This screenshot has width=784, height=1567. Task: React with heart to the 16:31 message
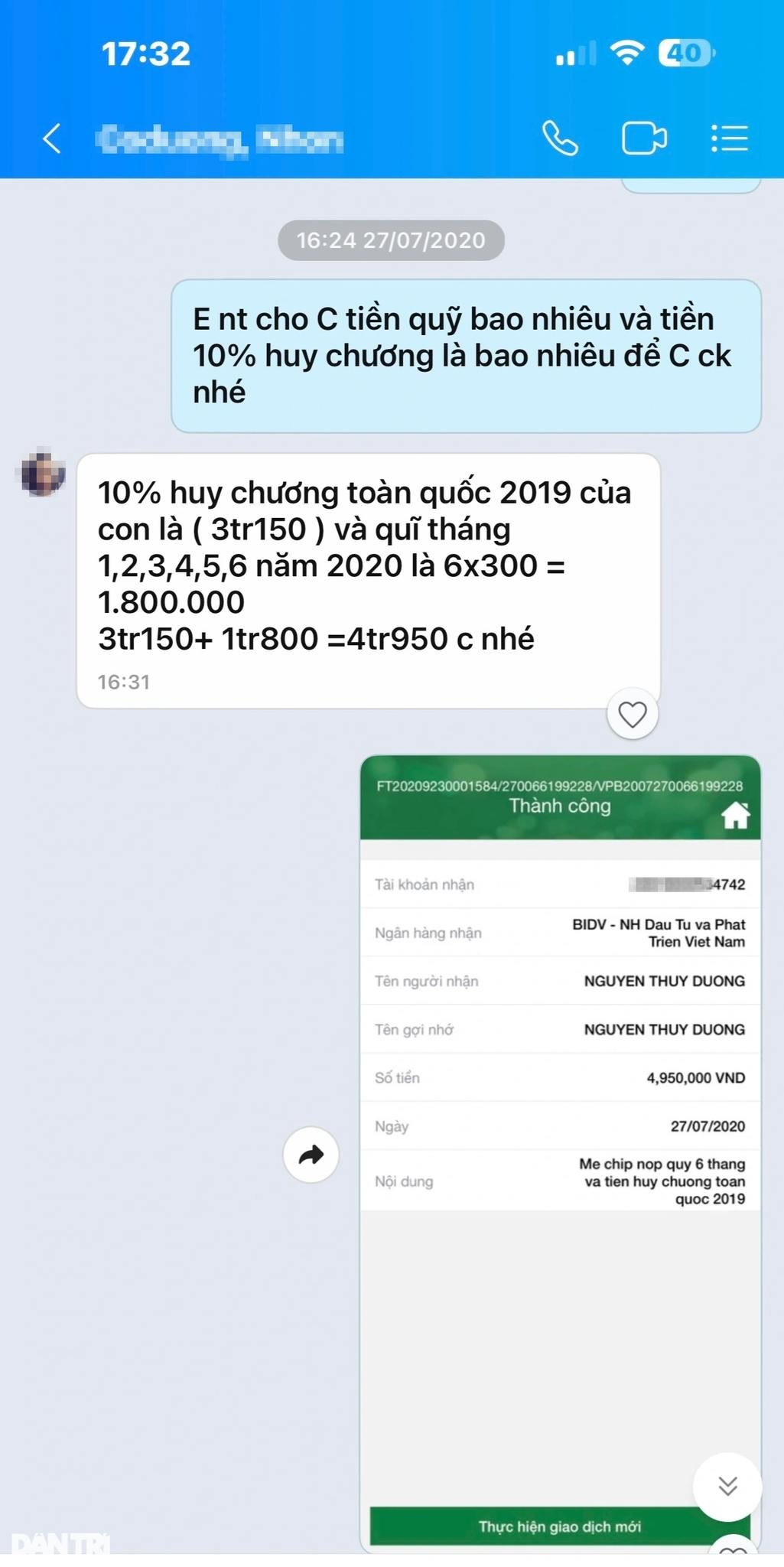coord(633,715)
